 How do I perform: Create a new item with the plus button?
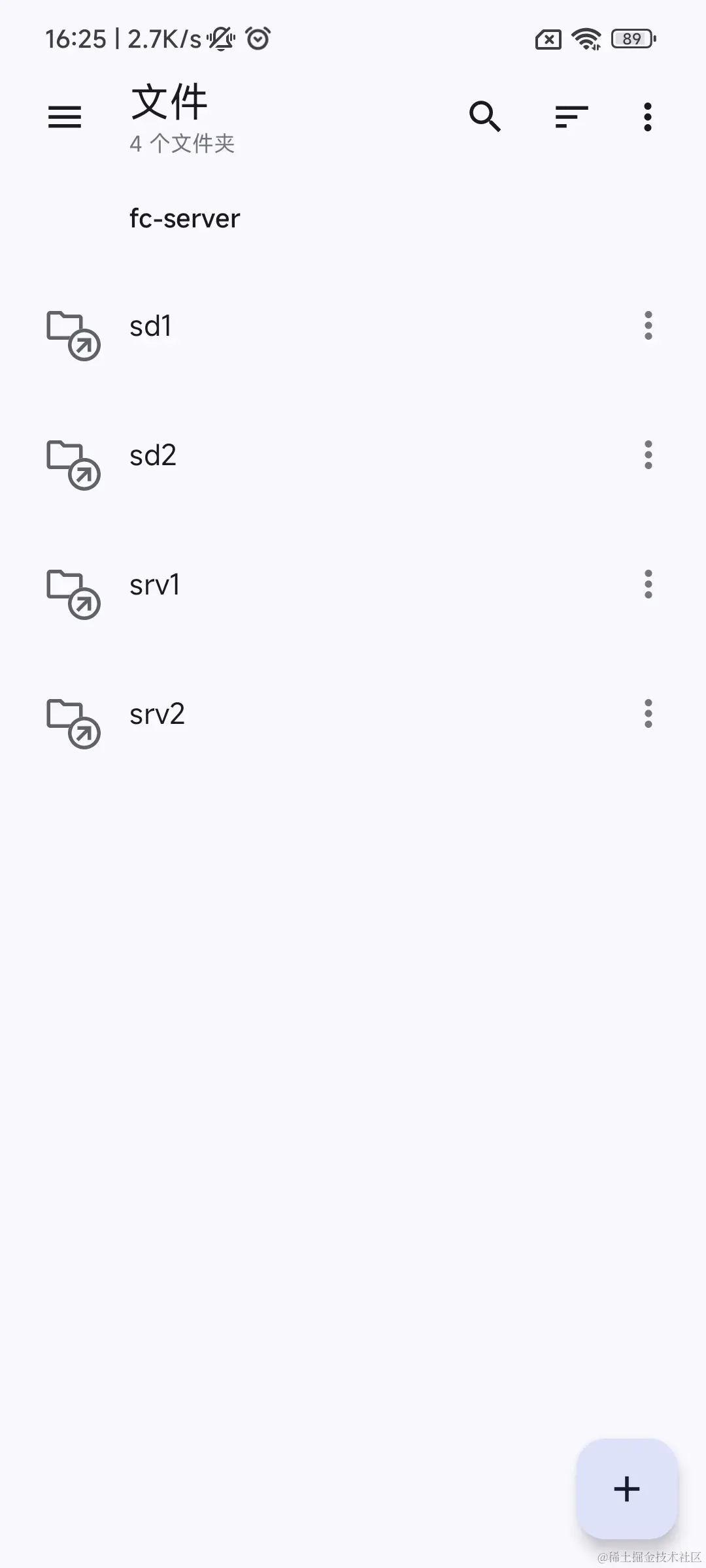tap(626, 1489)
